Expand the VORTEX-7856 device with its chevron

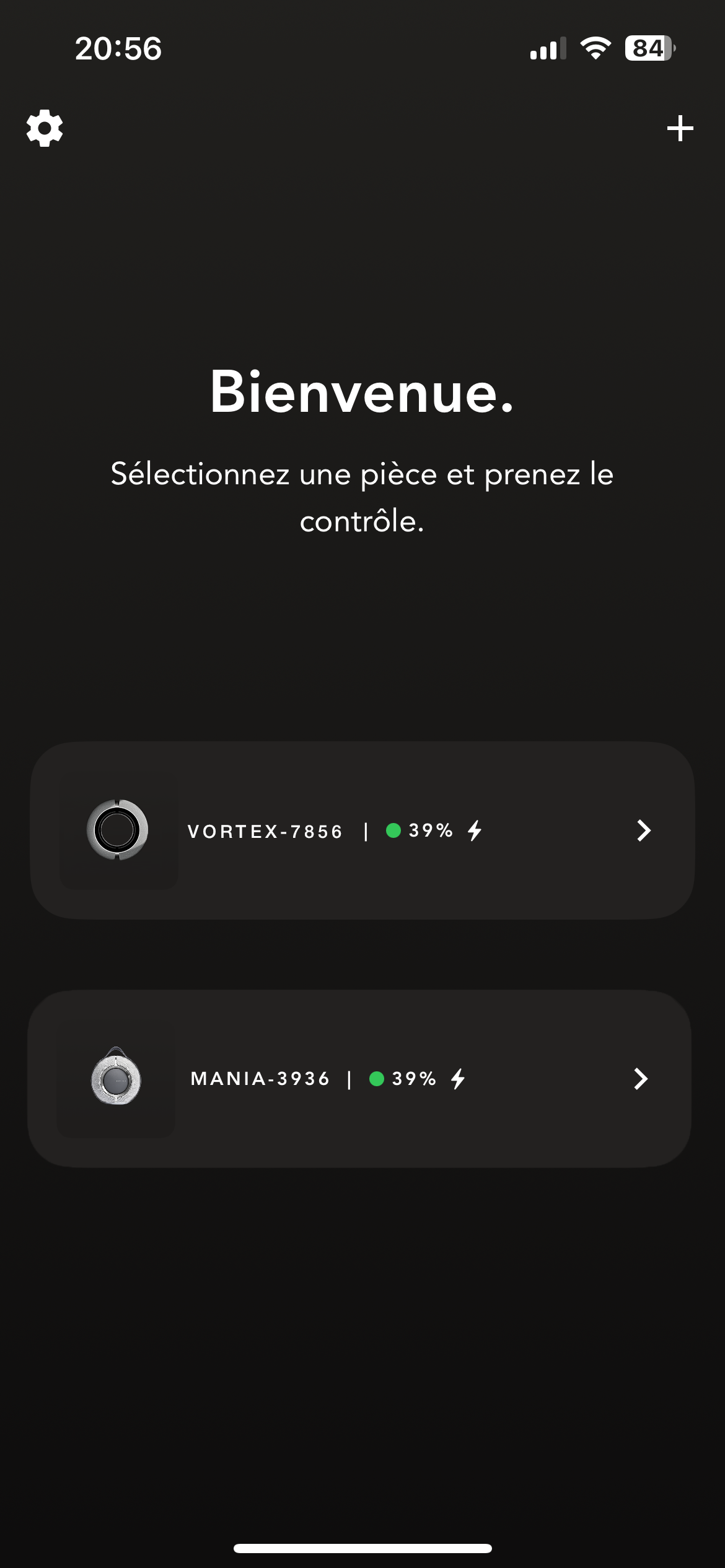(643, 831)
